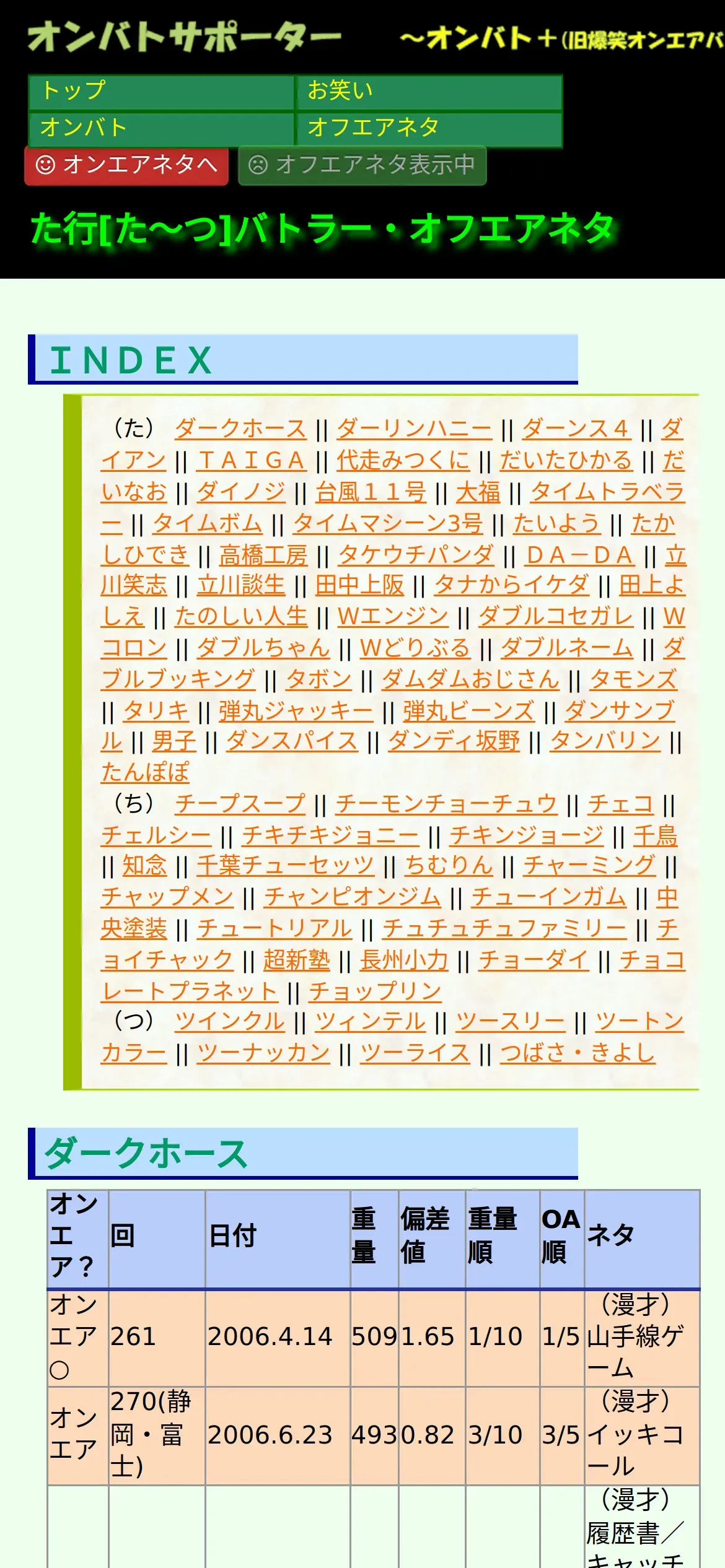Jump to ダブルネーム entry
Image resolution: width=725 pixels, height=1568 pixels.
pos(567,648)
